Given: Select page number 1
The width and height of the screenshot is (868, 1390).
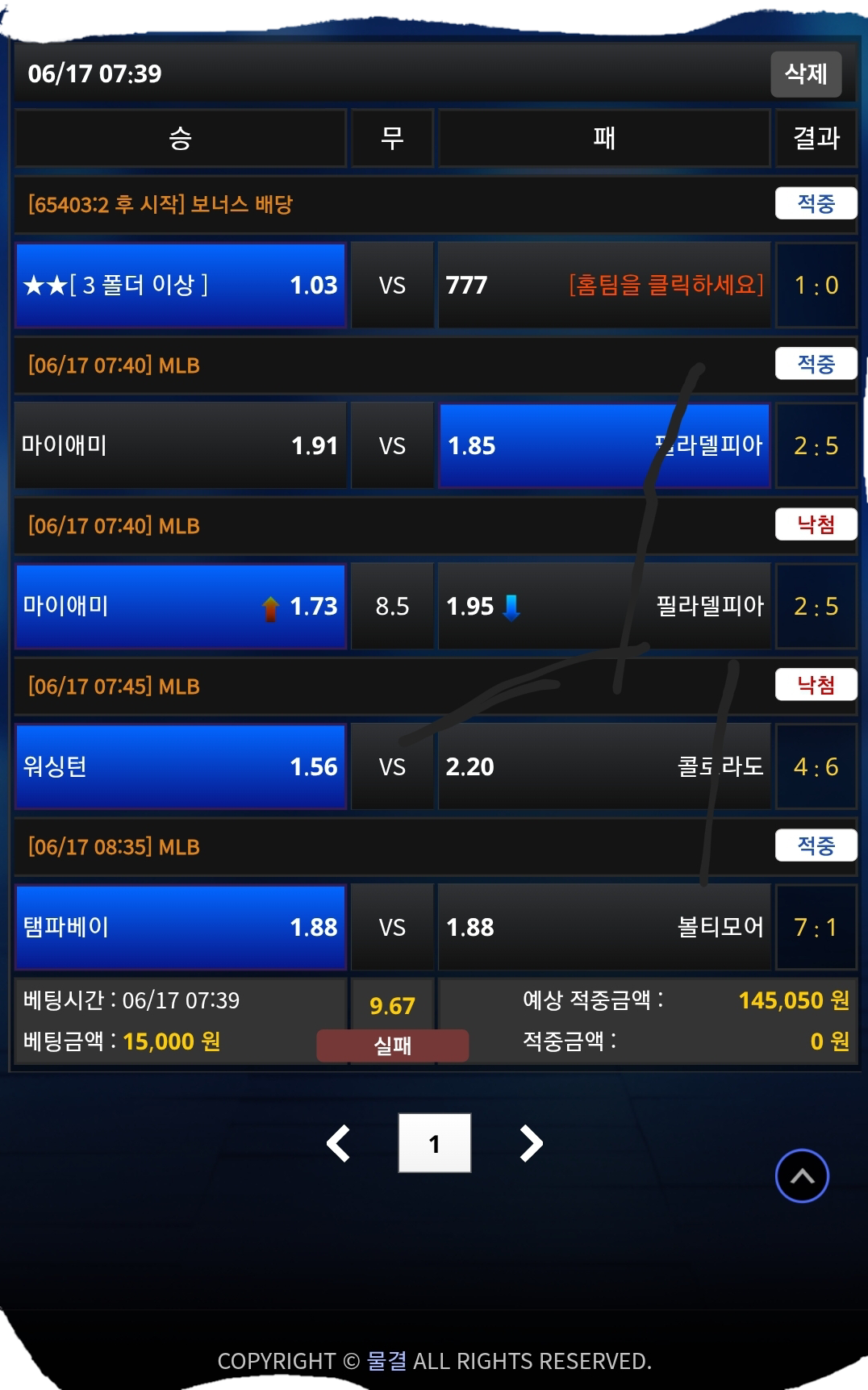Looking at the screenshot, I should [434, 1143].
